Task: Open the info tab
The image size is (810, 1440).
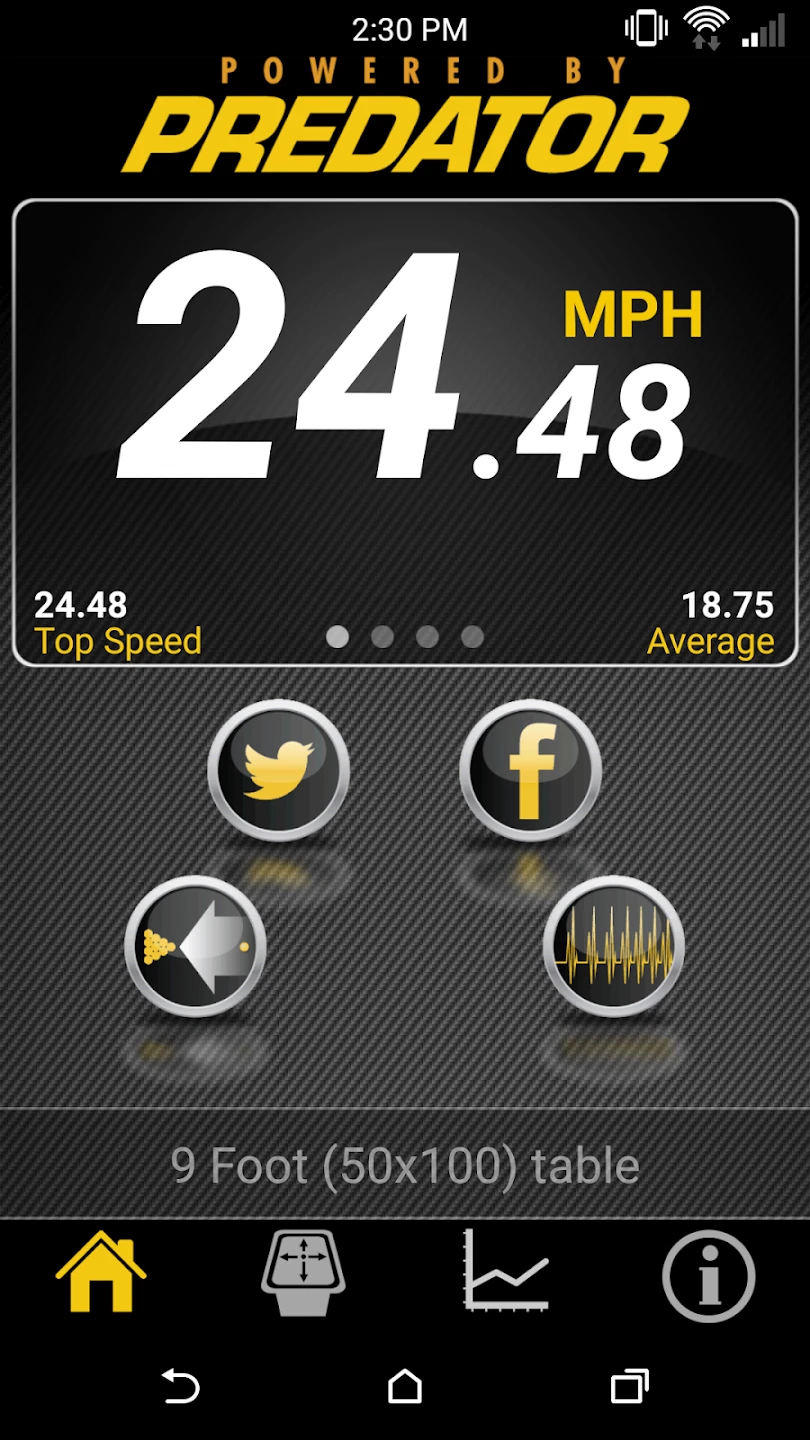Action: (708, 1275)
